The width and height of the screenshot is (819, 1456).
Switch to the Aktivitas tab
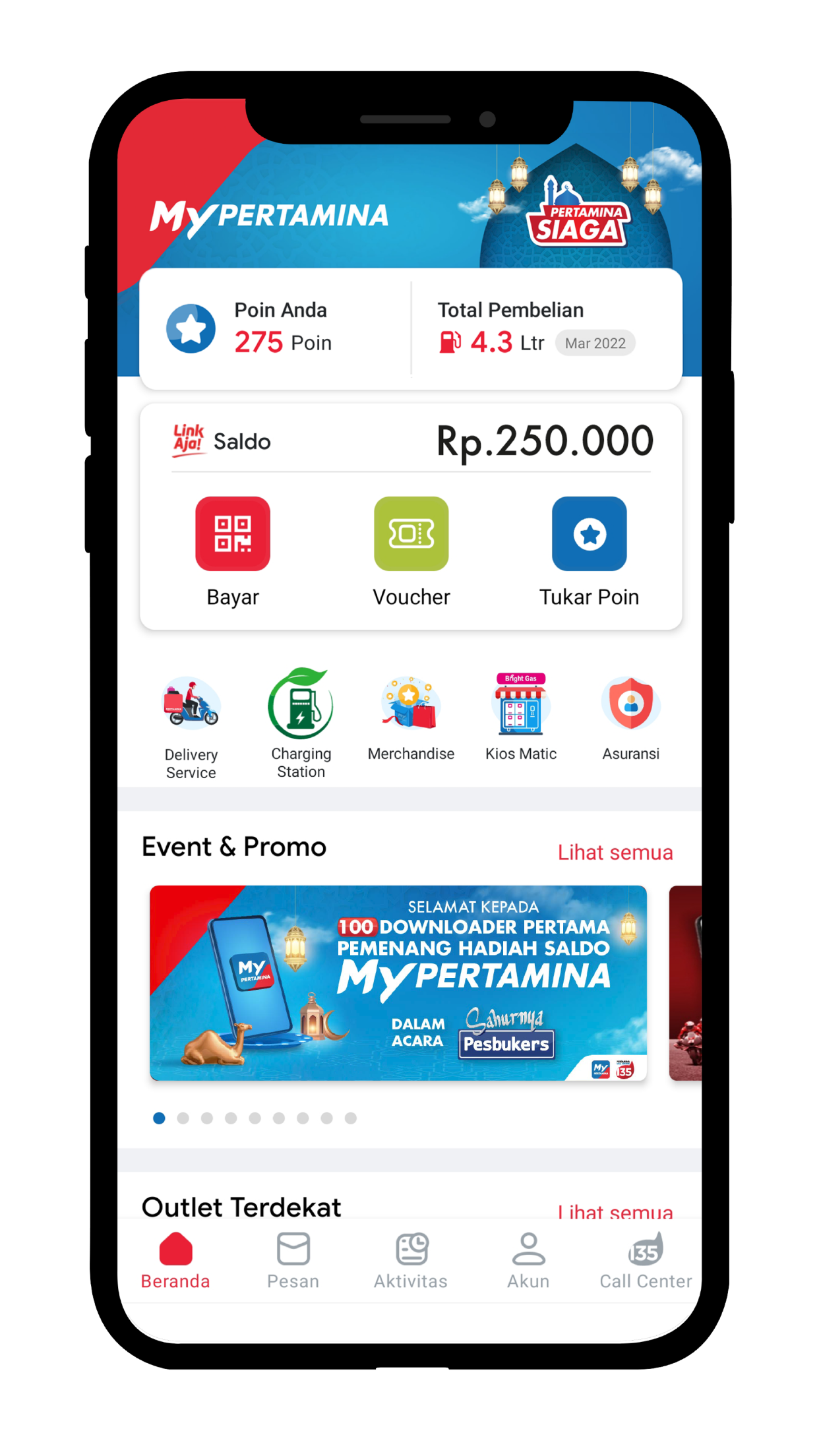pyautogui.click(x=411, y=1261)
